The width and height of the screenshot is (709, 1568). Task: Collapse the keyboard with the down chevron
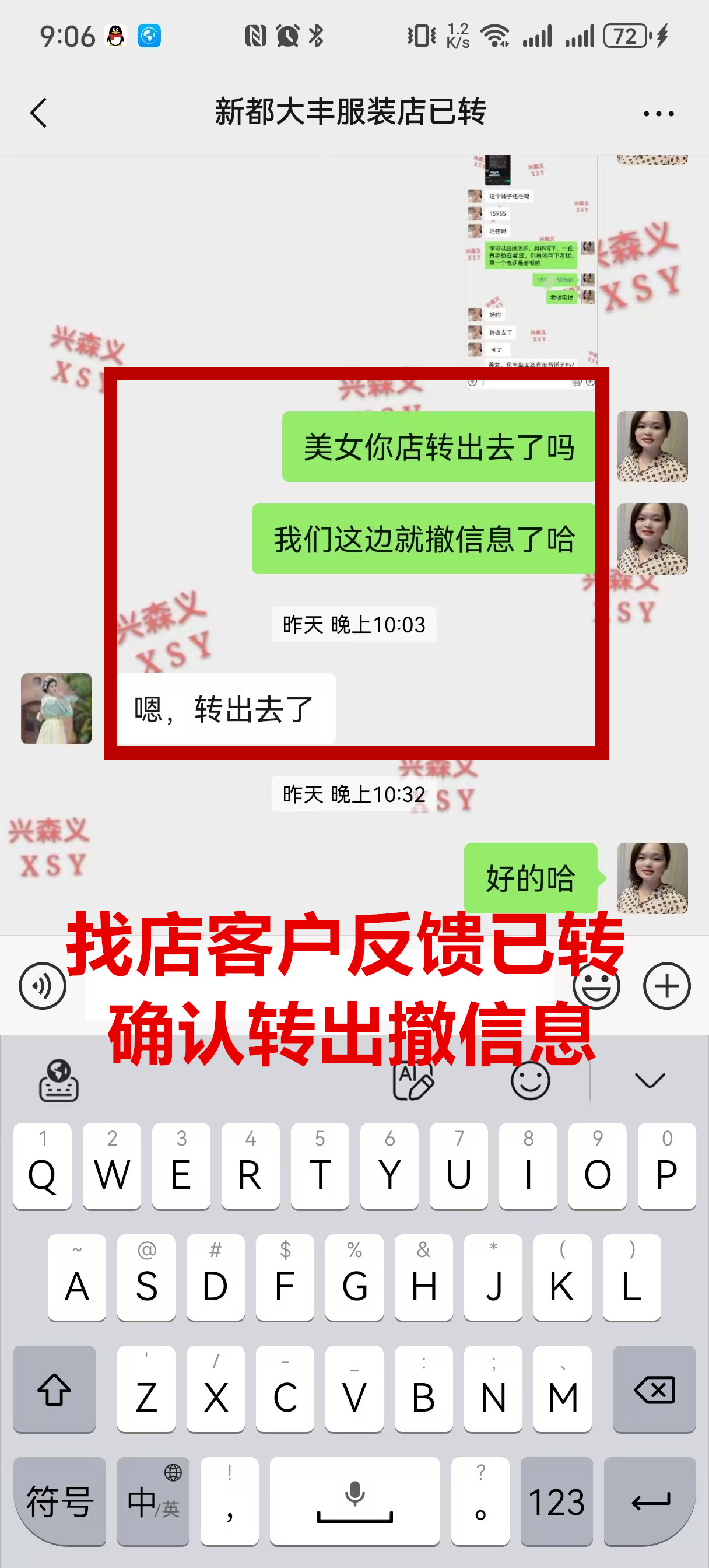650,1080
